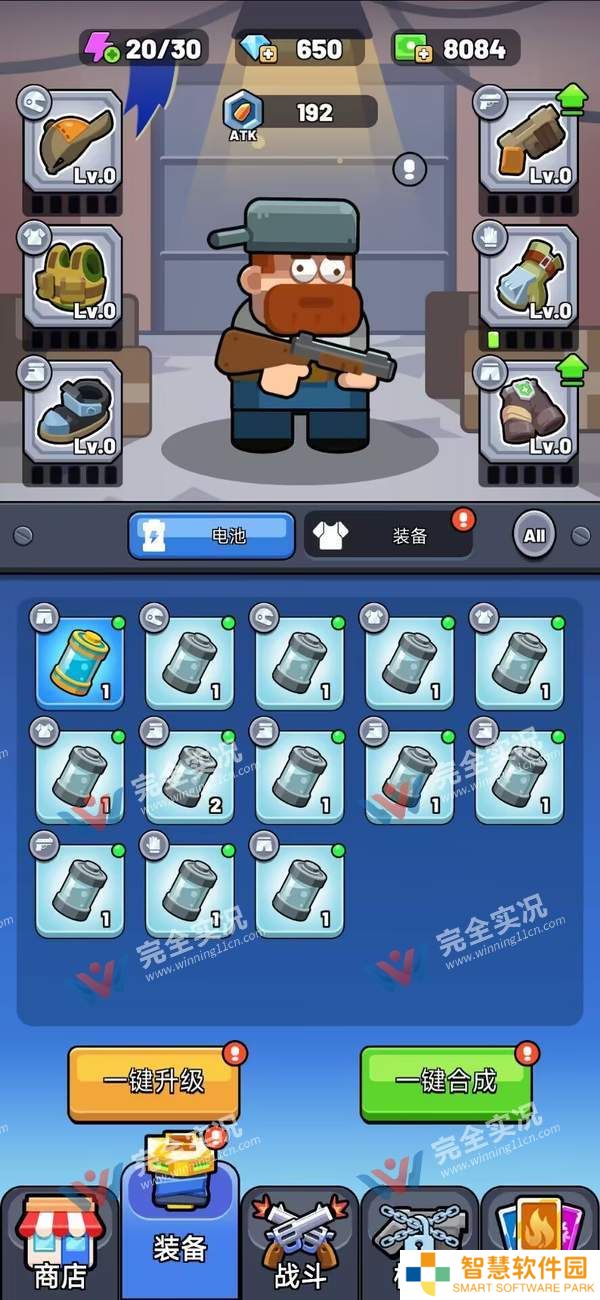Screen dimensions: 600x1300
Task: Add more energy with the plus icon
Action: pyautogui.click(x=111, y=55)
